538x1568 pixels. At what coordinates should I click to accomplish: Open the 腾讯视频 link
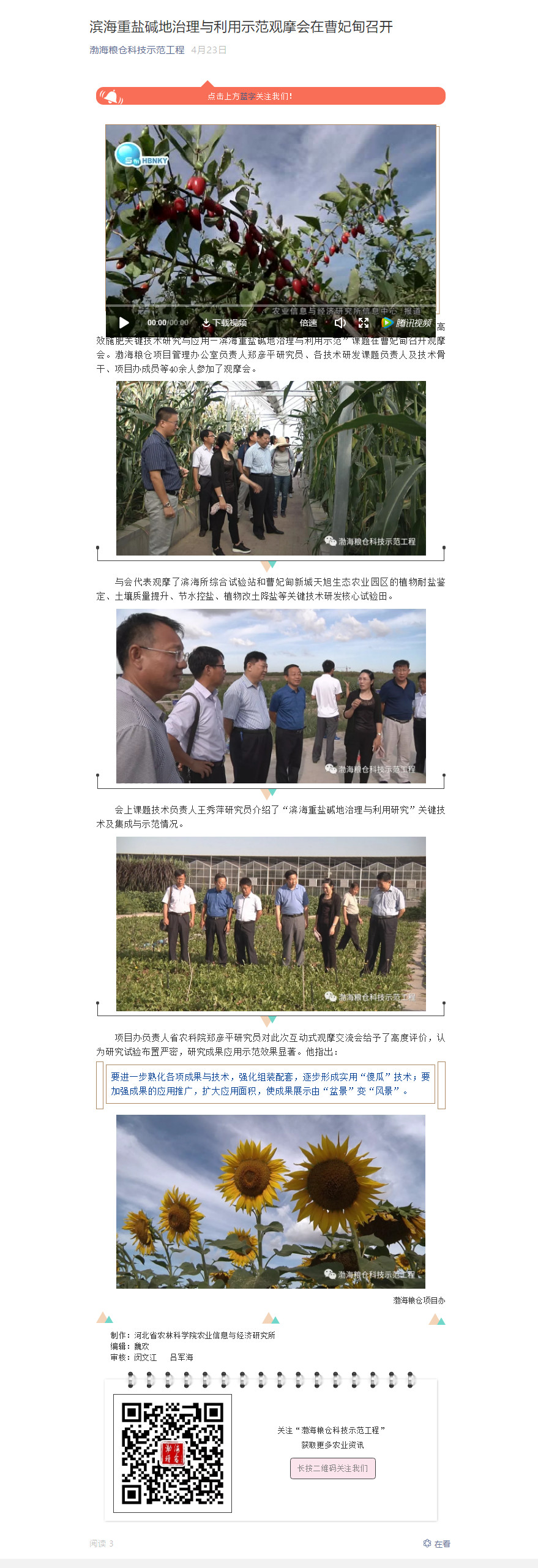(406, 323)
